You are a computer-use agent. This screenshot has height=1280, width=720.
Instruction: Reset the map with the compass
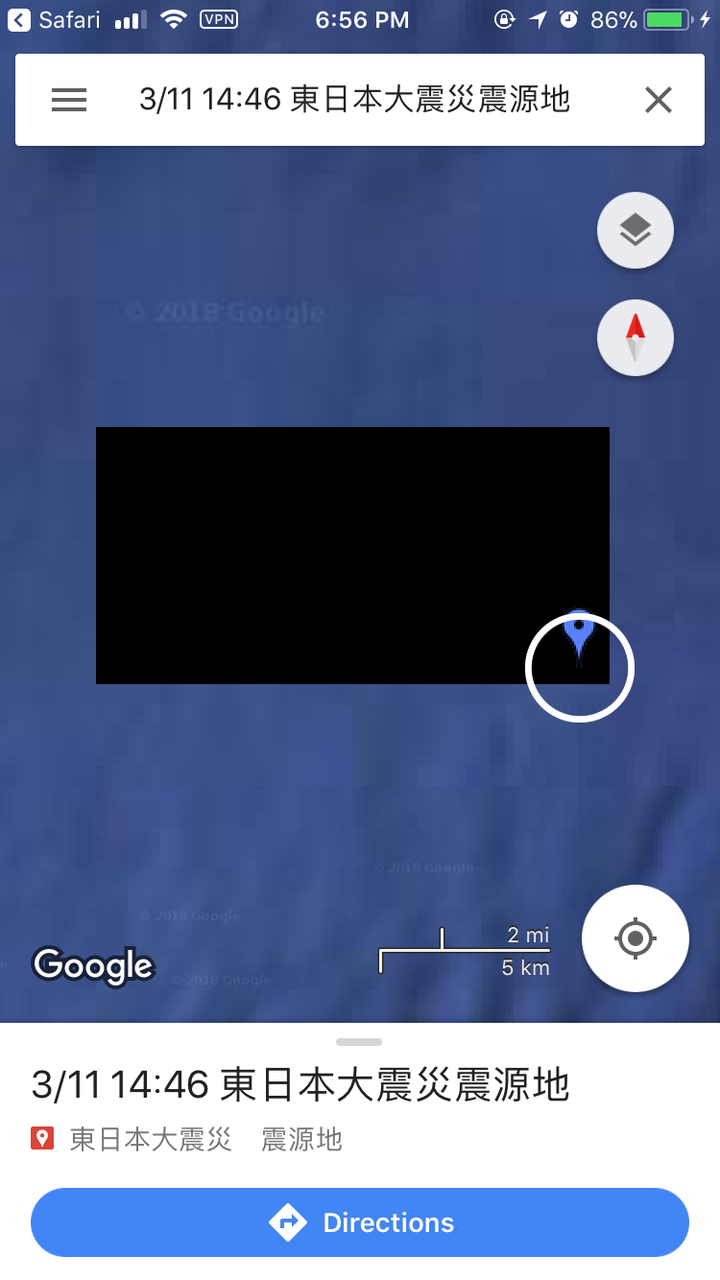(x=635, y=338)
